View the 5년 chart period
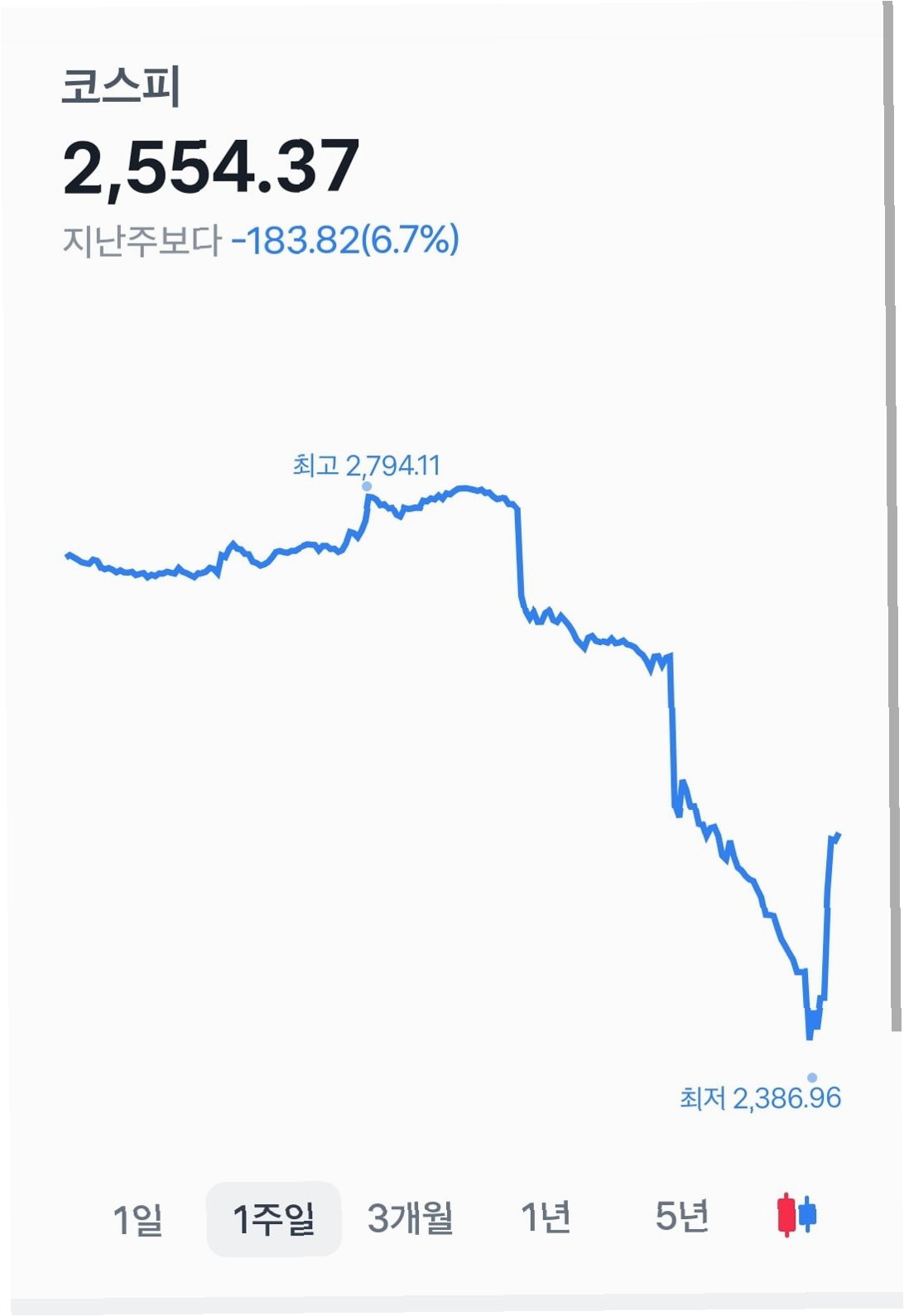 click(x=682, y=1217)
